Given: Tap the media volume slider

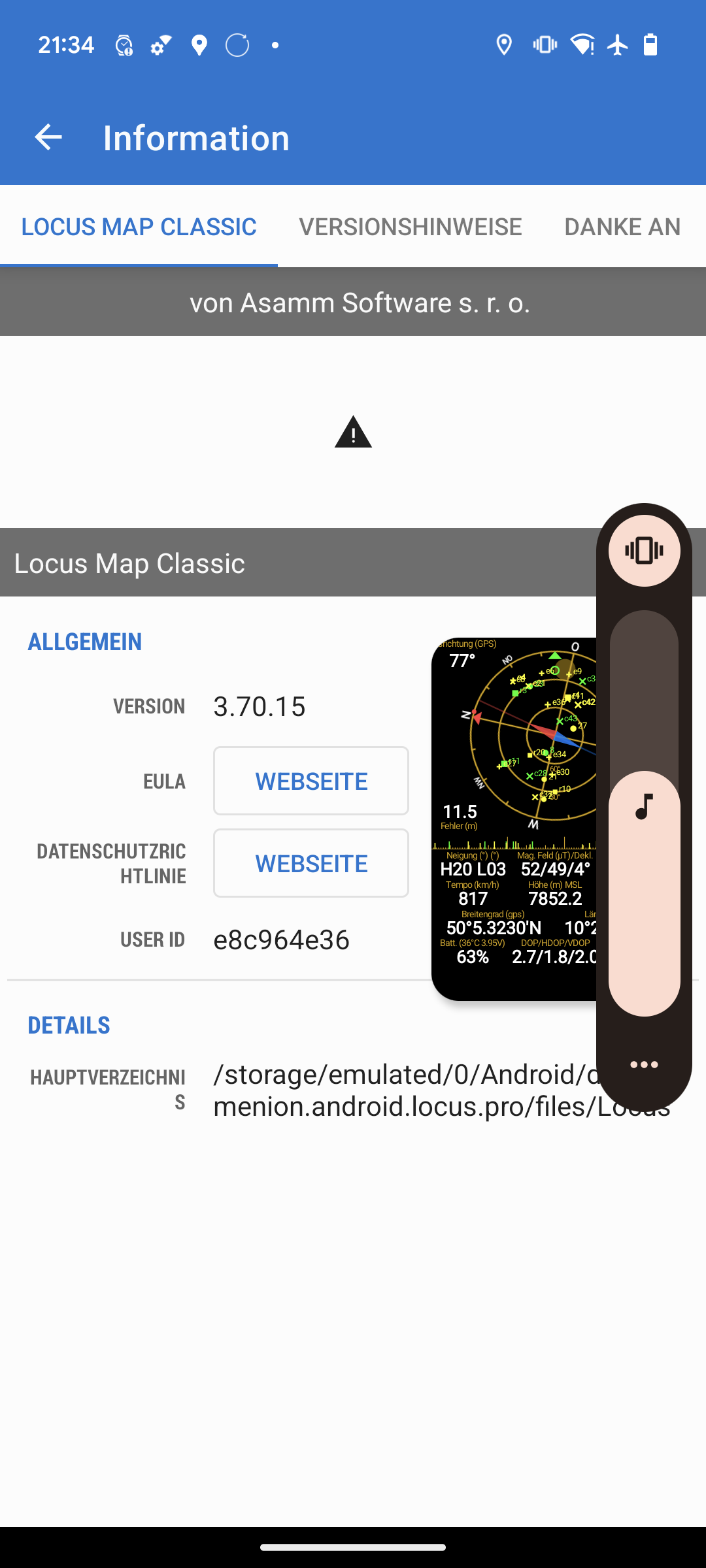Looking at the screenshot, I should click(x=644, y=849).
